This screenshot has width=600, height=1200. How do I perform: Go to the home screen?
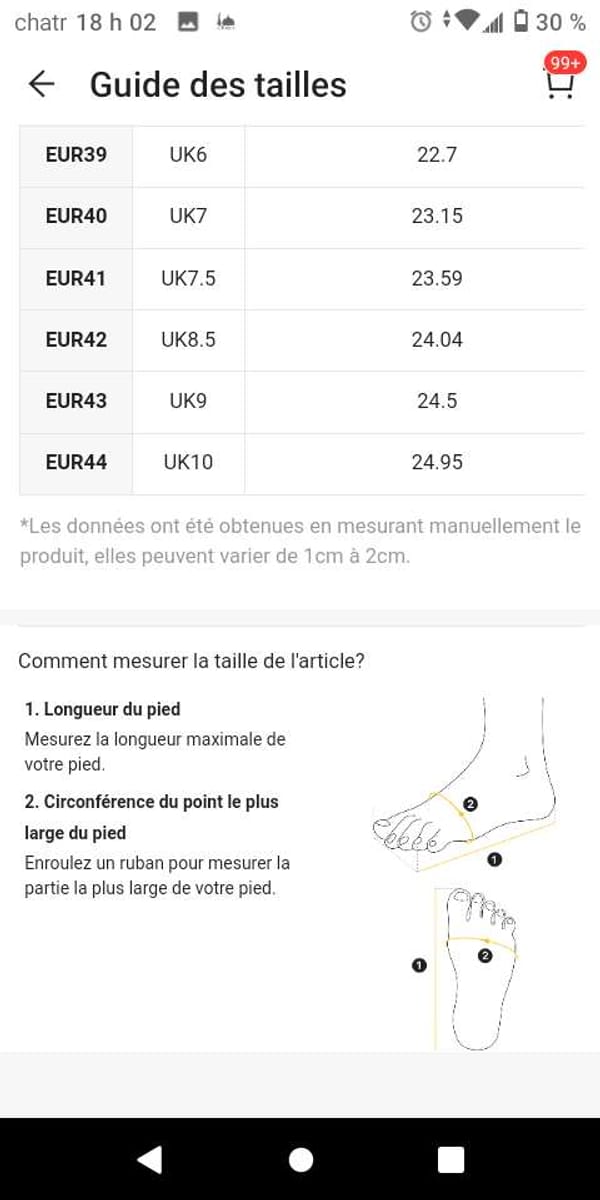(x=300, y=1159)
